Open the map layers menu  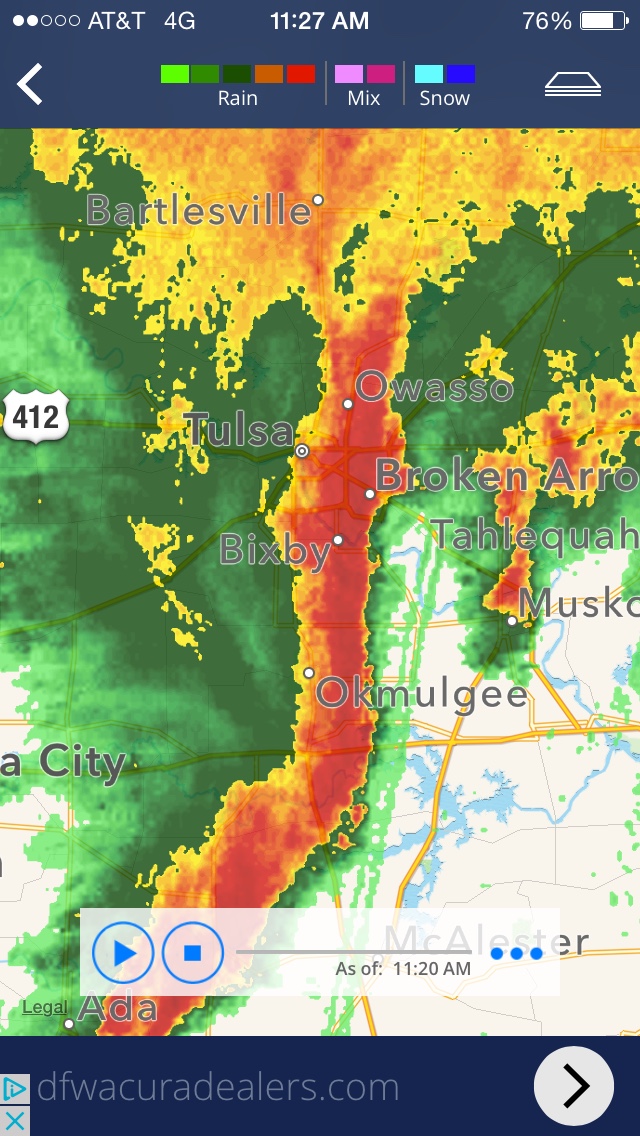[x=572, y=85]
